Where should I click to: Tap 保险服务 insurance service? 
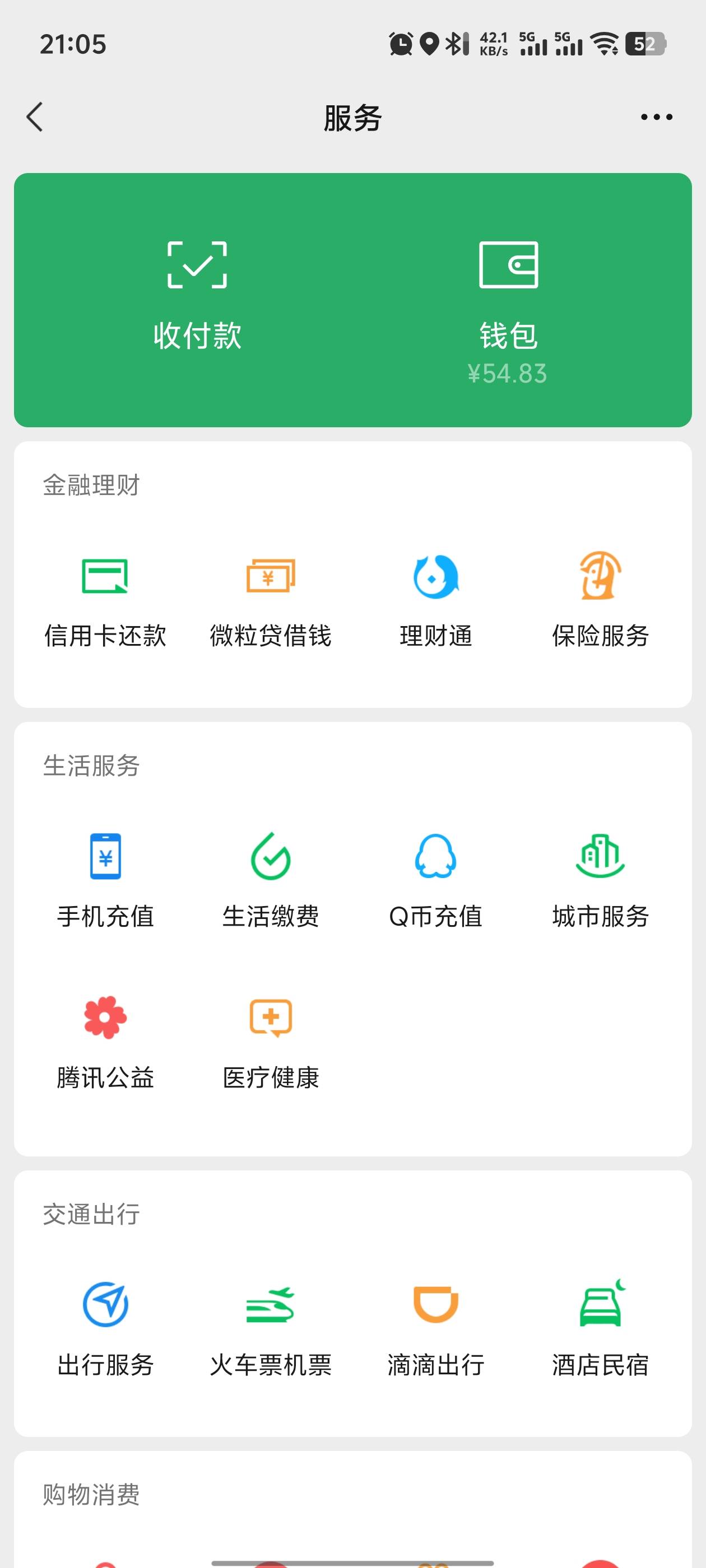point(601,601)
